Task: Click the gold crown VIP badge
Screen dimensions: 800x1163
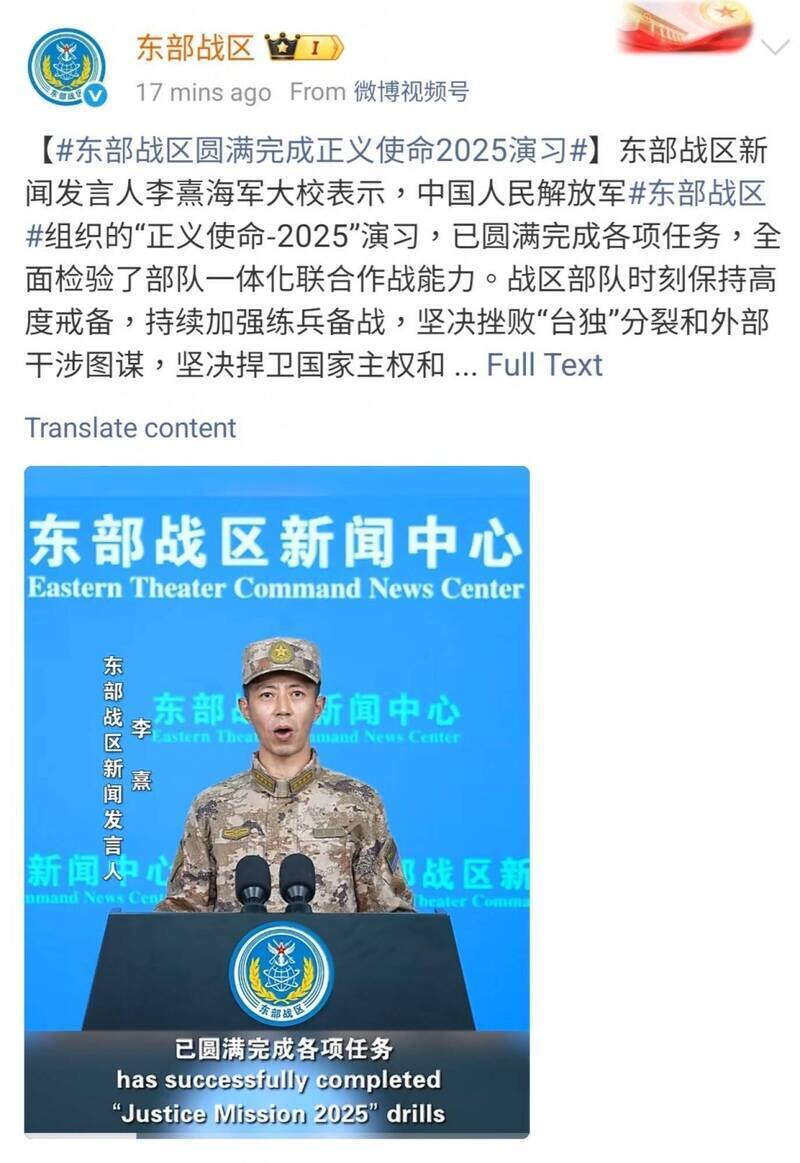Action: click(x=282, y=44)
